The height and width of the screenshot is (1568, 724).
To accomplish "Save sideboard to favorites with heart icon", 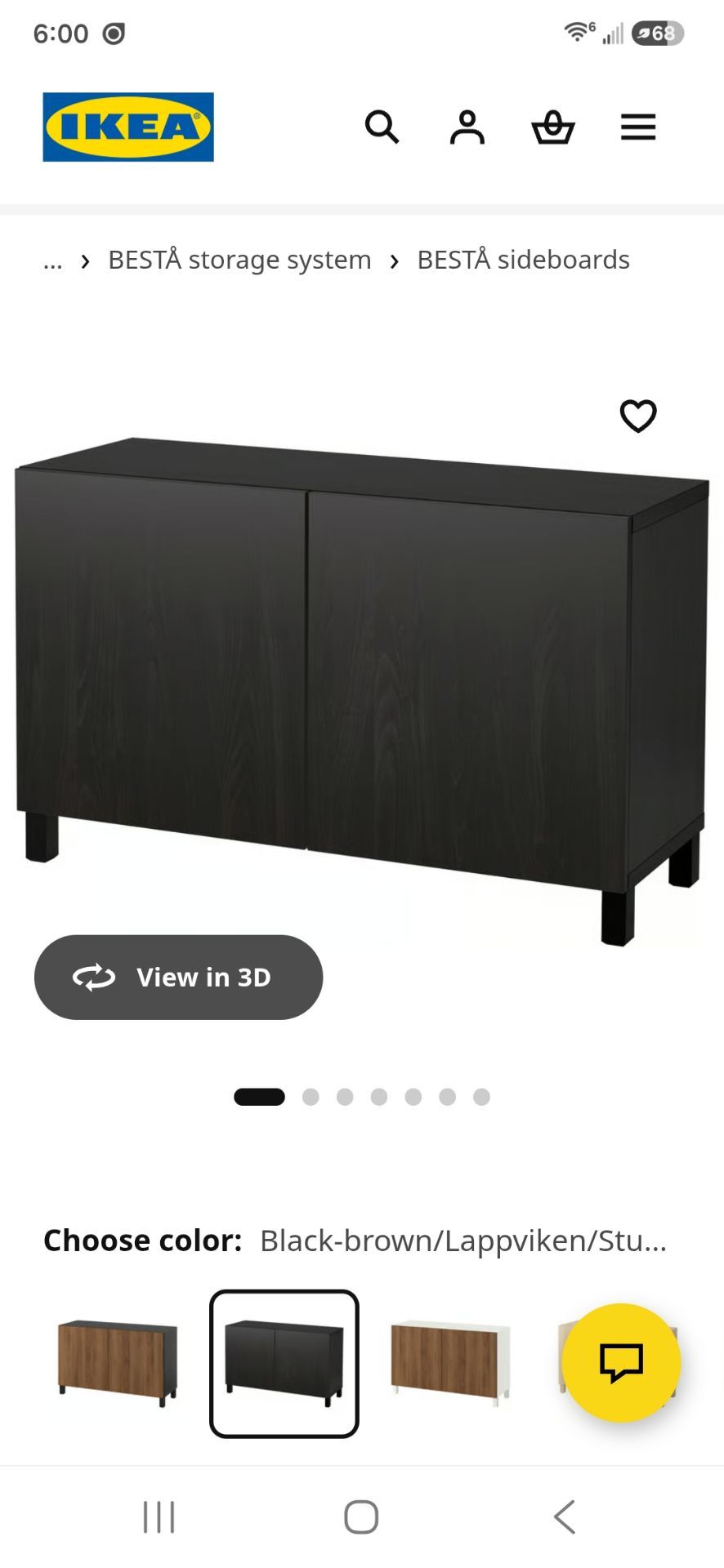I will [x=638, y=416].
